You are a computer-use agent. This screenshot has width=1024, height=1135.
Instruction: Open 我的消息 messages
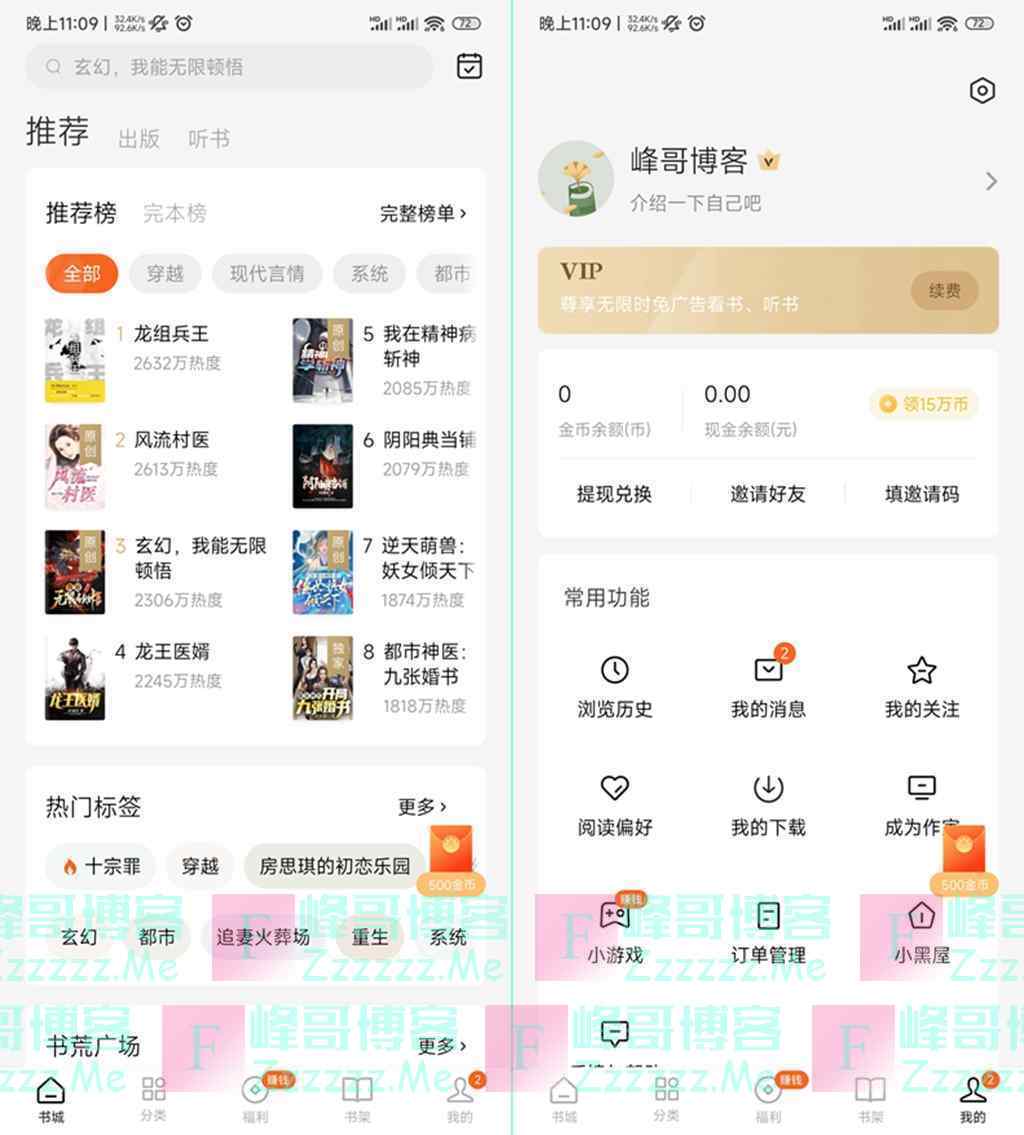[768, 687]
